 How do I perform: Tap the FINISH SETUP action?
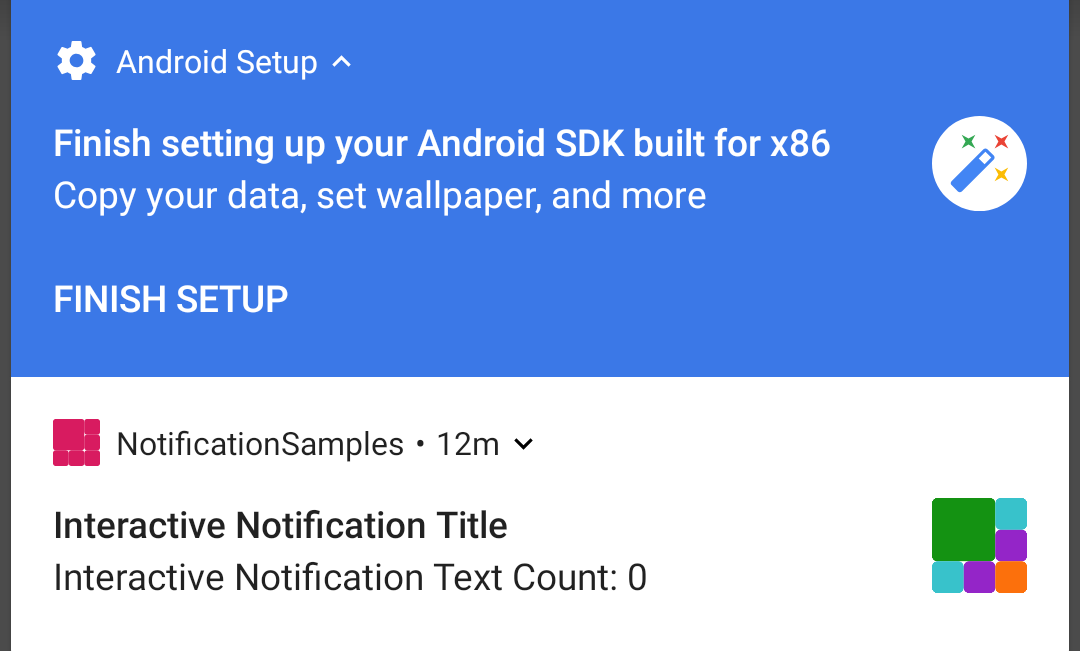[171, 299]
